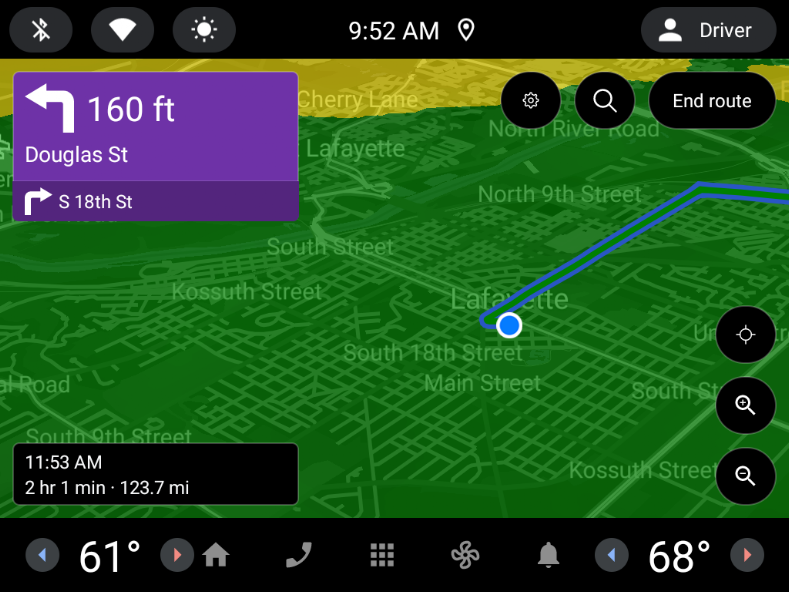Raise the 61° driver temperature

[x=177, y=555]
